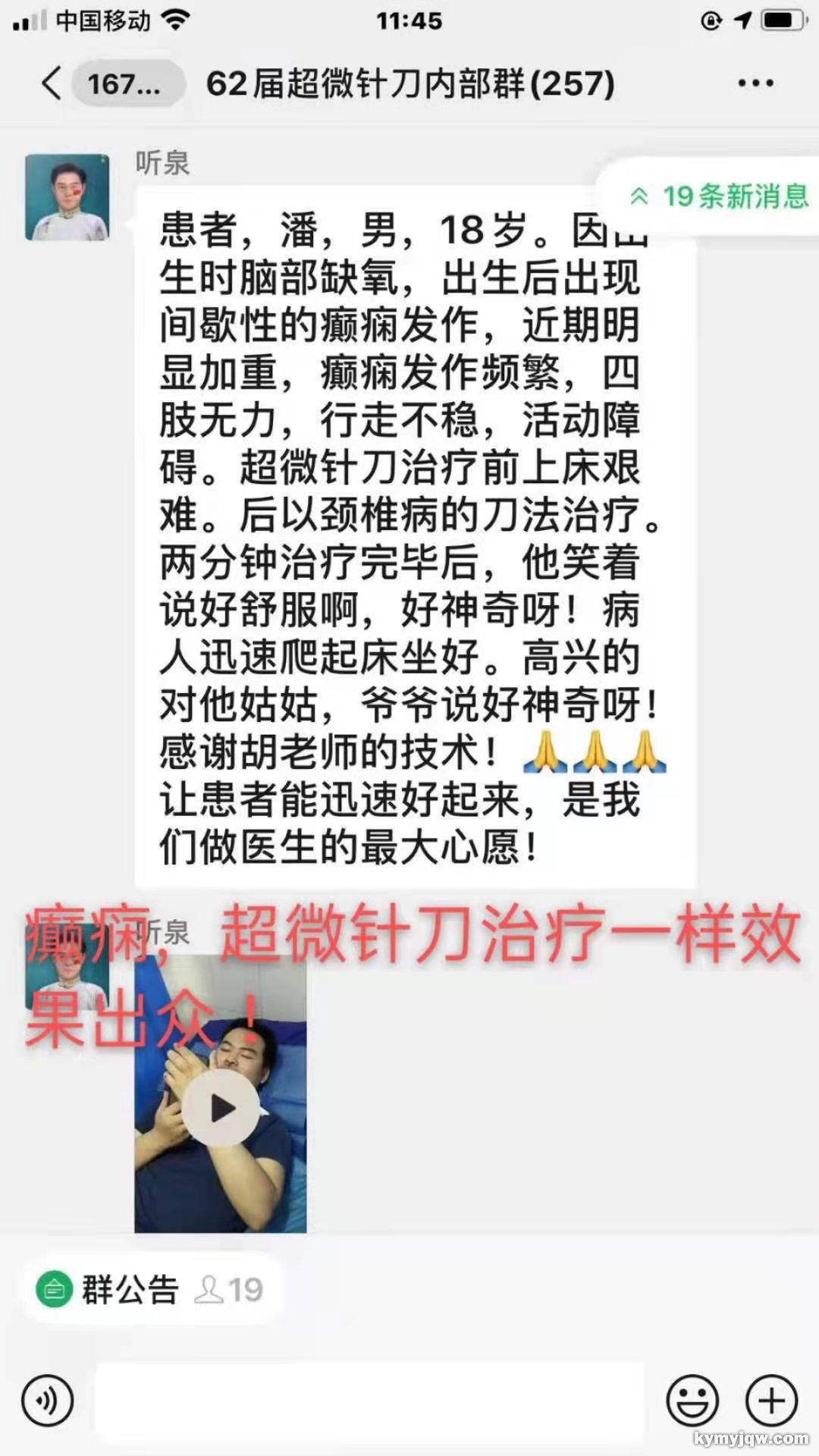Open the 群公告 group announcement
This screenshot has height=1456, width=819.
129,1289
